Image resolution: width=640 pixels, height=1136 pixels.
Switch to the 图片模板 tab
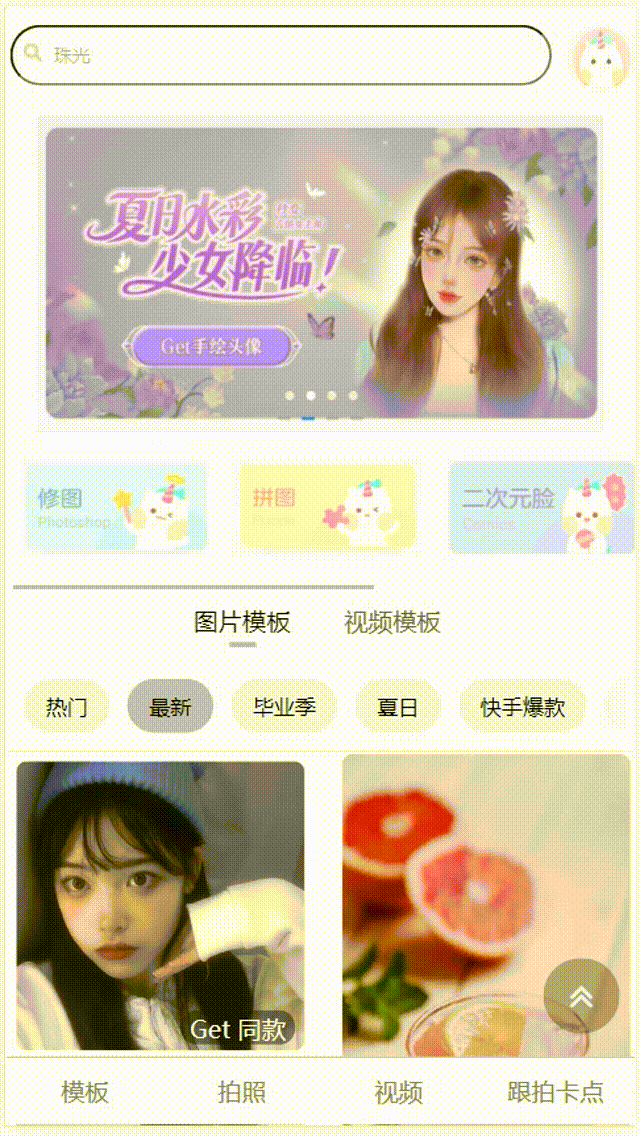pos(242,623)
